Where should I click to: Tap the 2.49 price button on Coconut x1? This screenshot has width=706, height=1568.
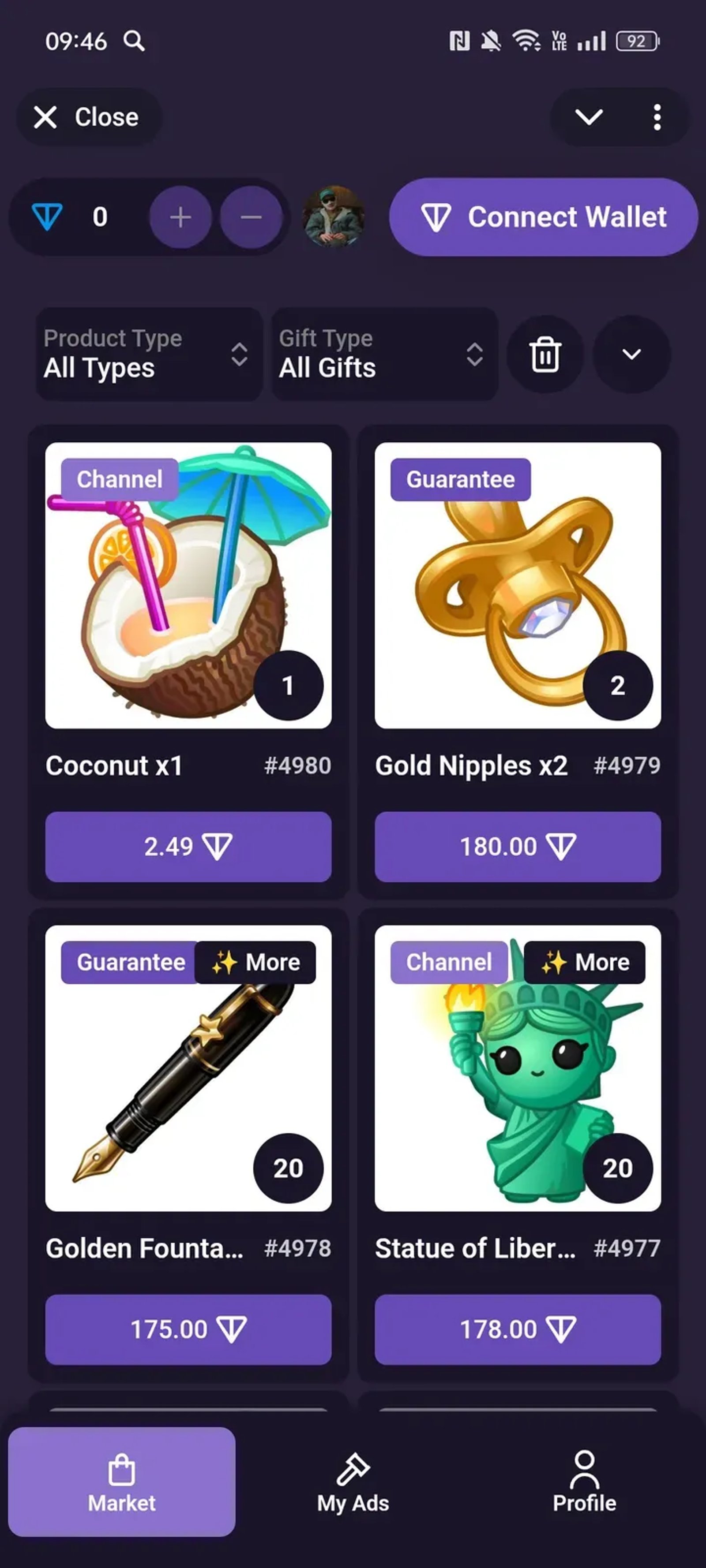pyautogui.click(x=188, y=847)
